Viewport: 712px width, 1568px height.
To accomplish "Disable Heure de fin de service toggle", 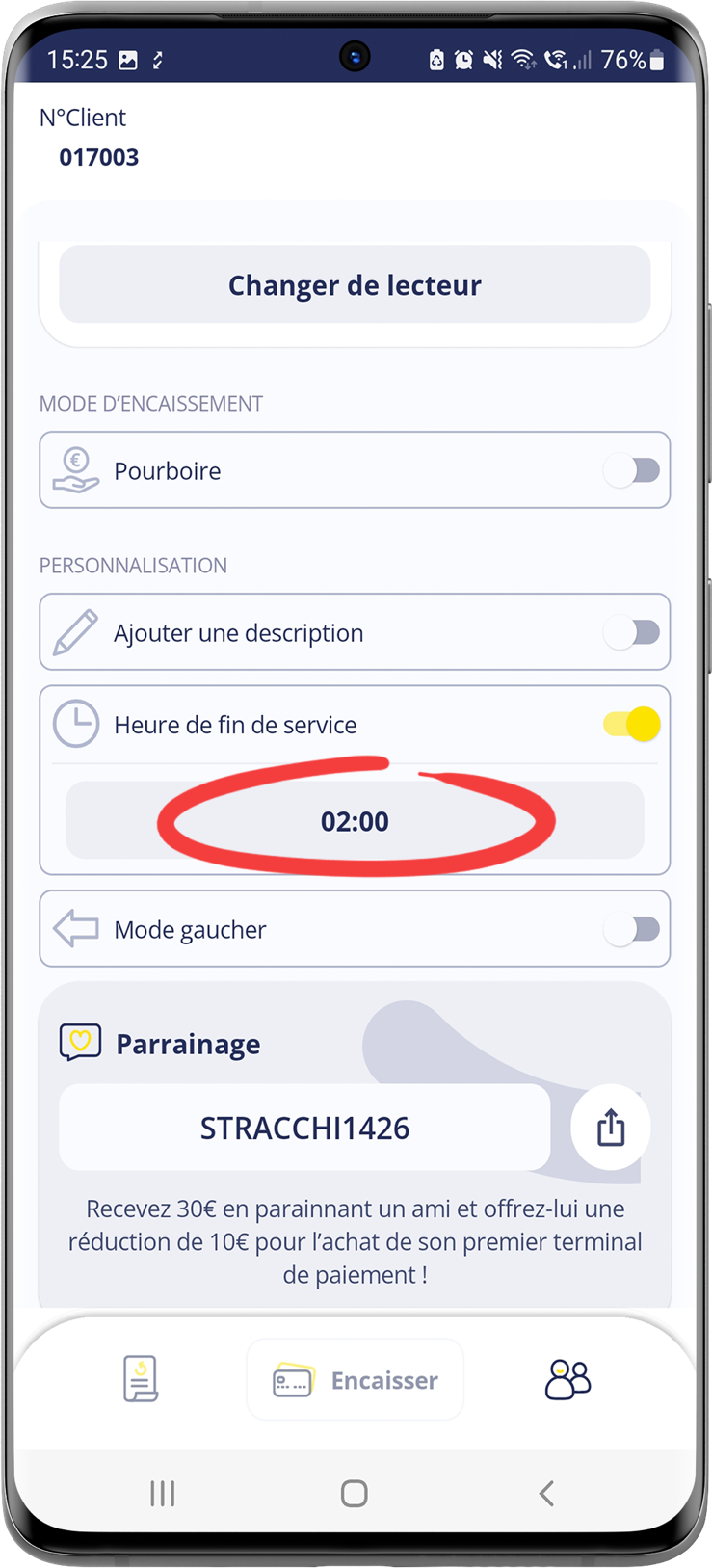I will pyautogui.click(x=633, y=724).
